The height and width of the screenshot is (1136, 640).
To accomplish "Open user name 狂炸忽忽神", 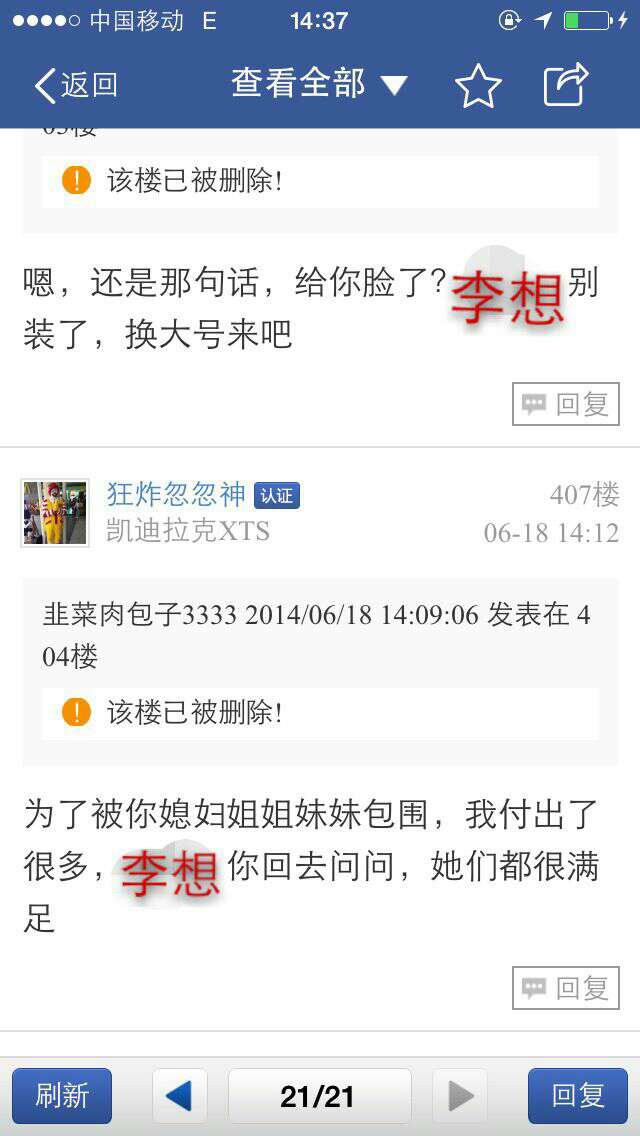I will click(176, 494).
